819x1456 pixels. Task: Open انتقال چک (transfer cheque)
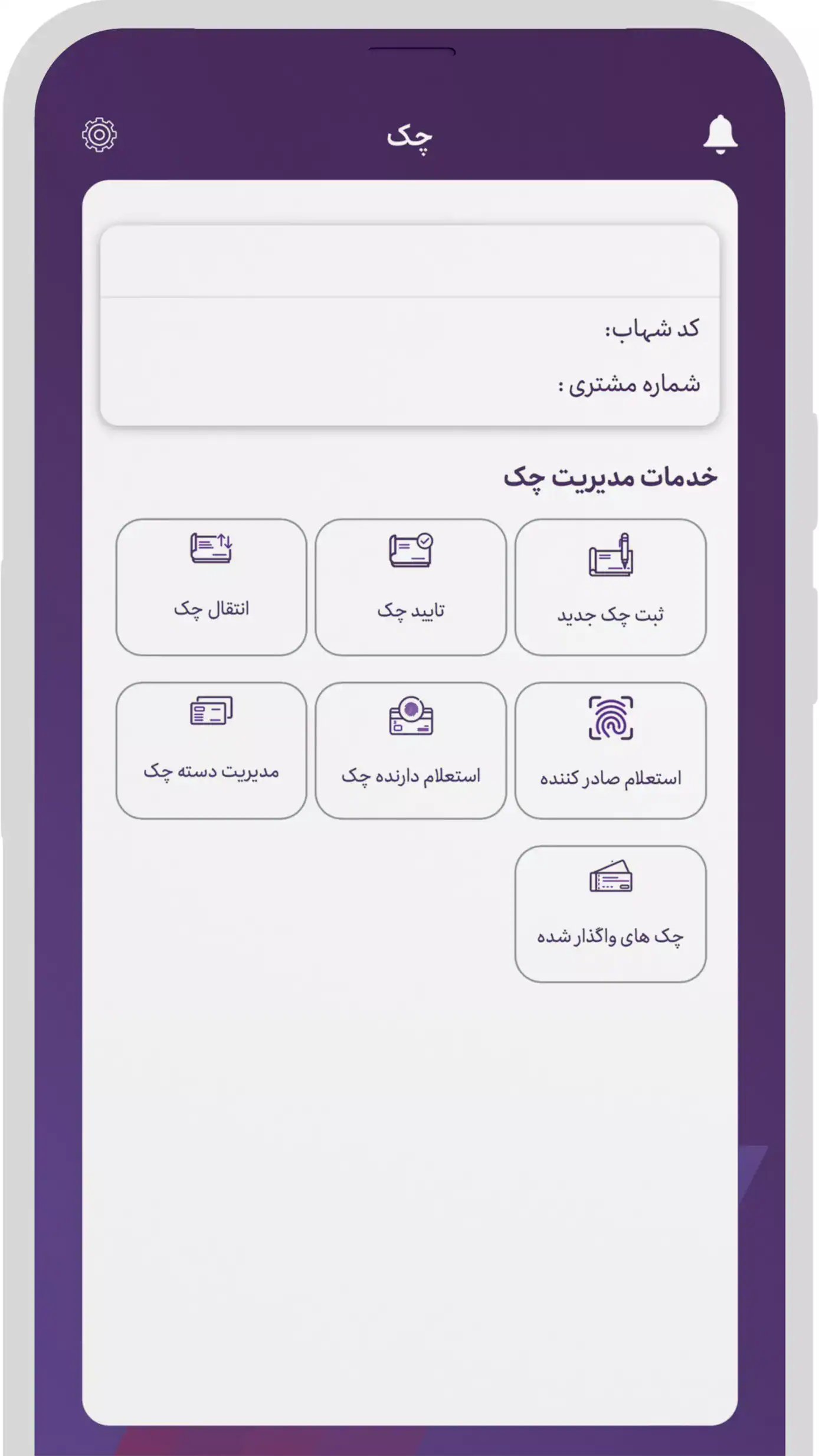pos(211,587)
